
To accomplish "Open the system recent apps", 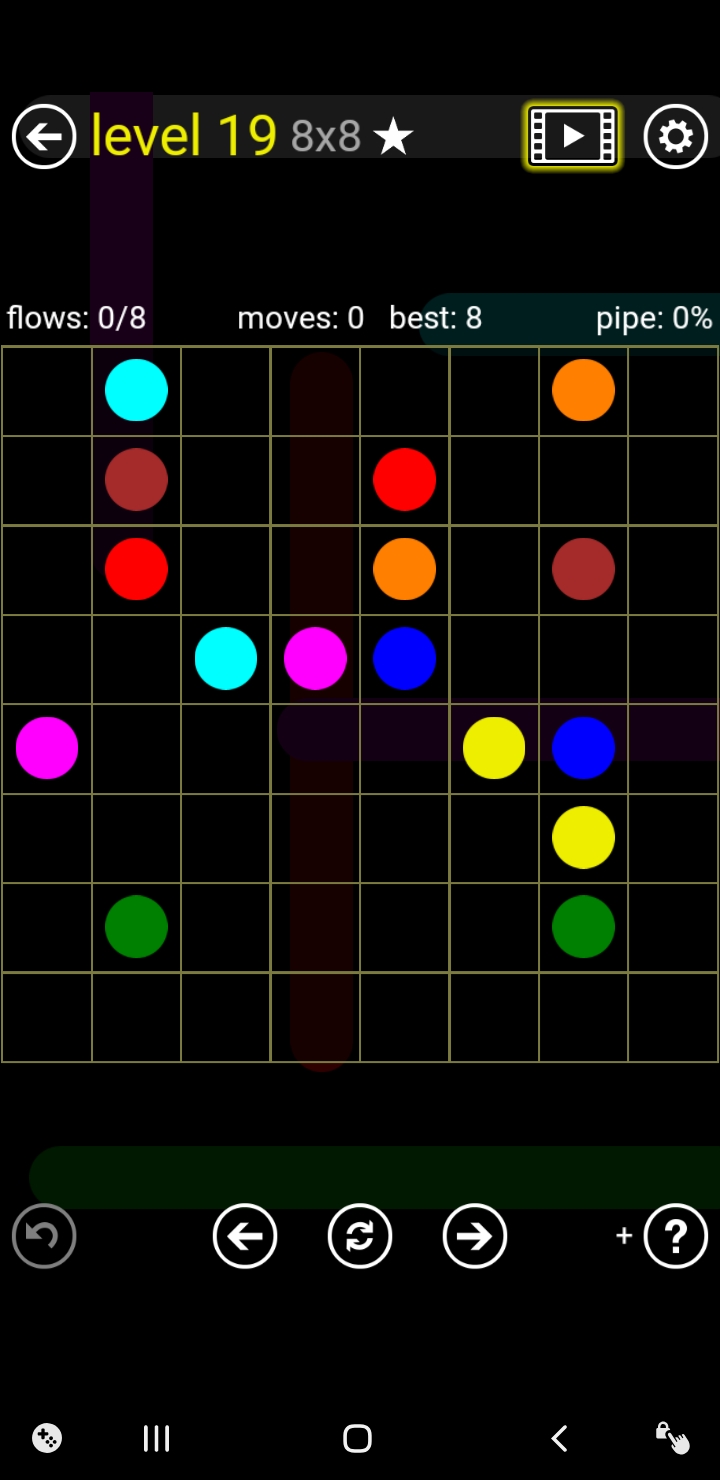I will point(156,1438).
